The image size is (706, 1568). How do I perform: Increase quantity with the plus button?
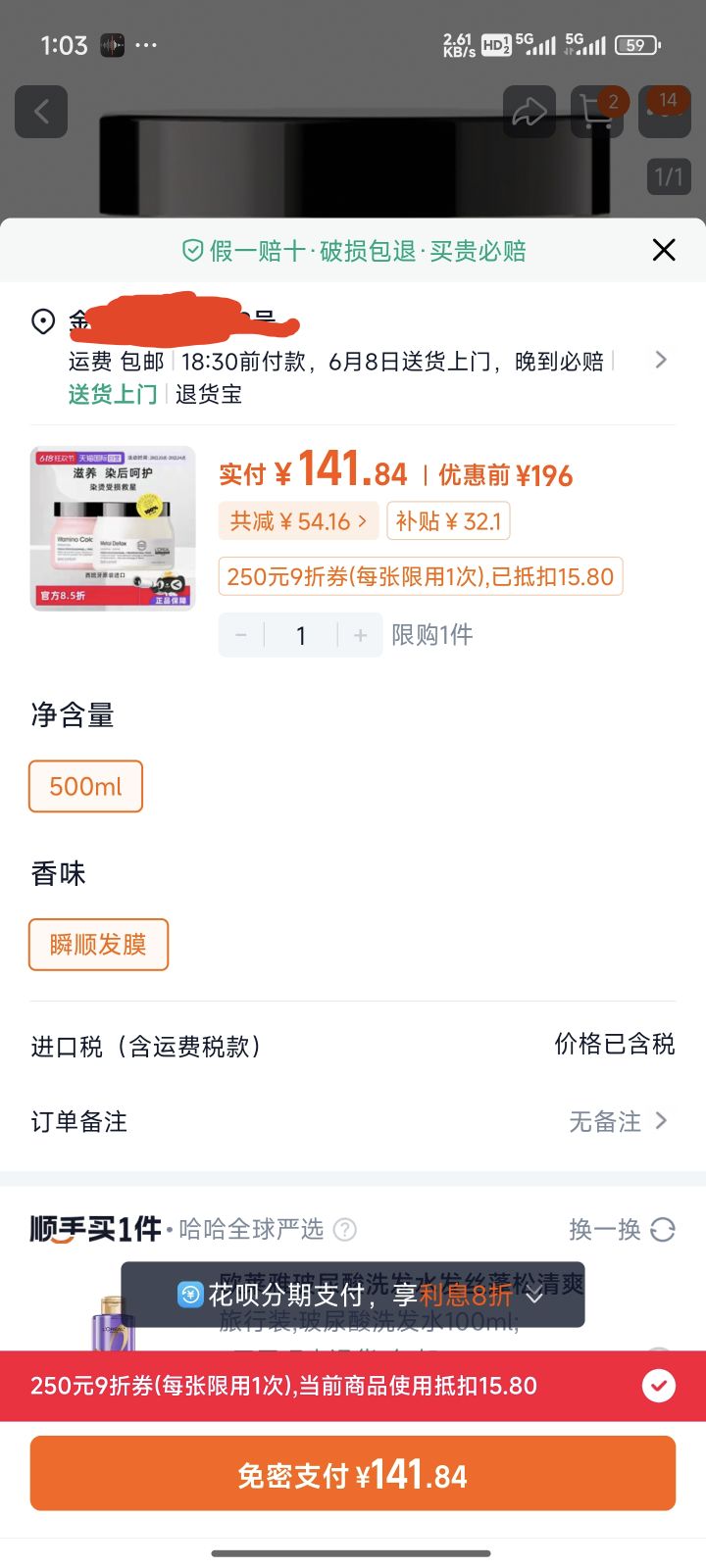click(x=360, y=636)
